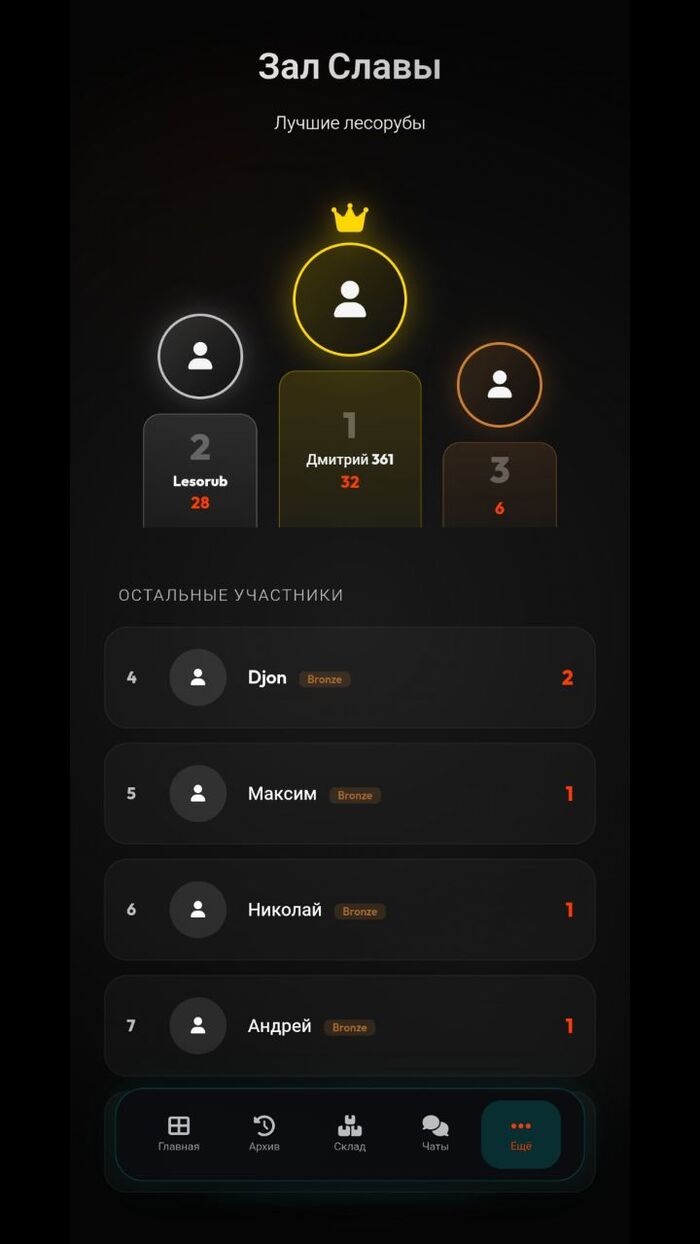The image size is (700, 1244).
Task: Open the Архив tab
Action: tap(264, 1134)
